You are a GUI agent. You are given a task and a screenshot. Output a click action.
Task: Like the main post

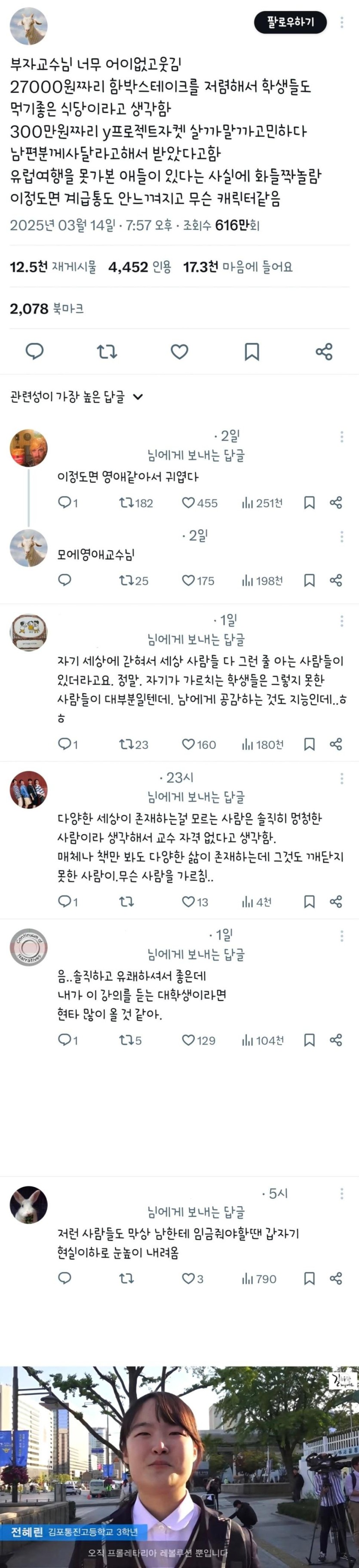click(179, 351)
